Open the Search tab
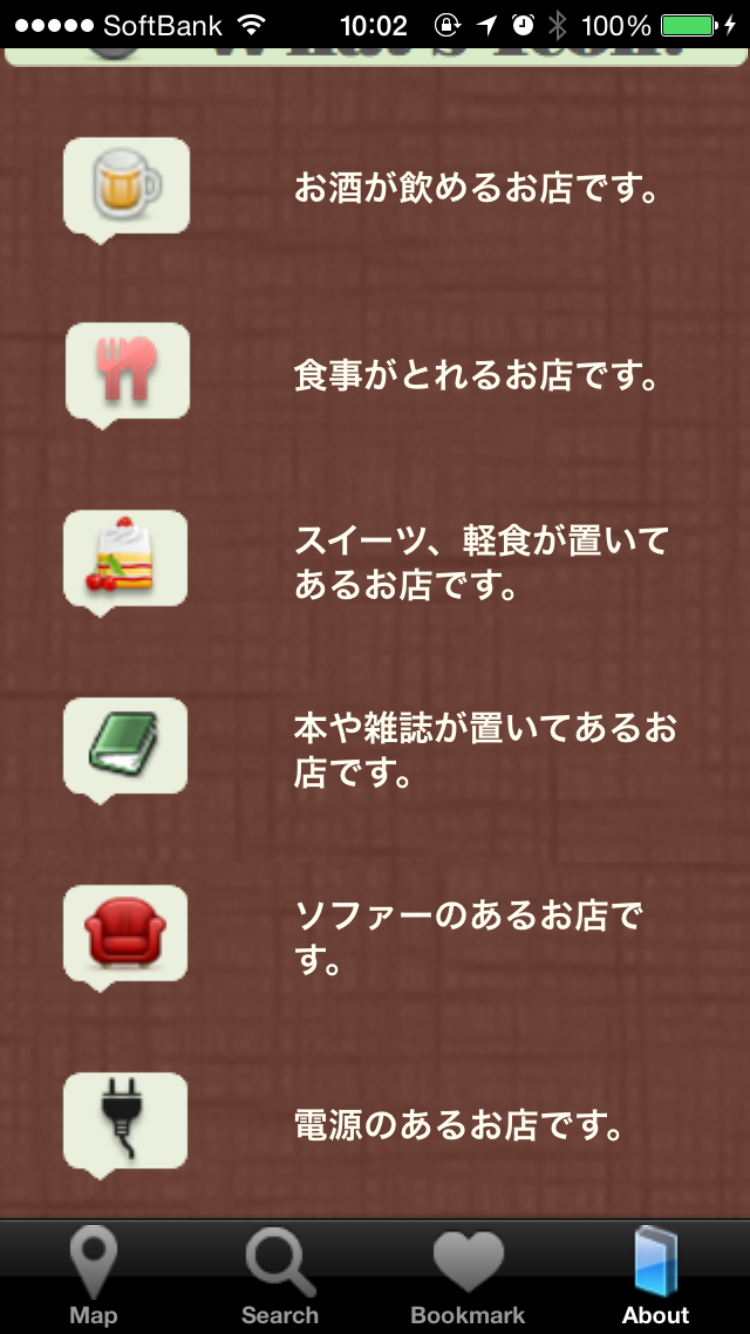This screenshot has height=1334, width=750. click(x=280, y=1277)
